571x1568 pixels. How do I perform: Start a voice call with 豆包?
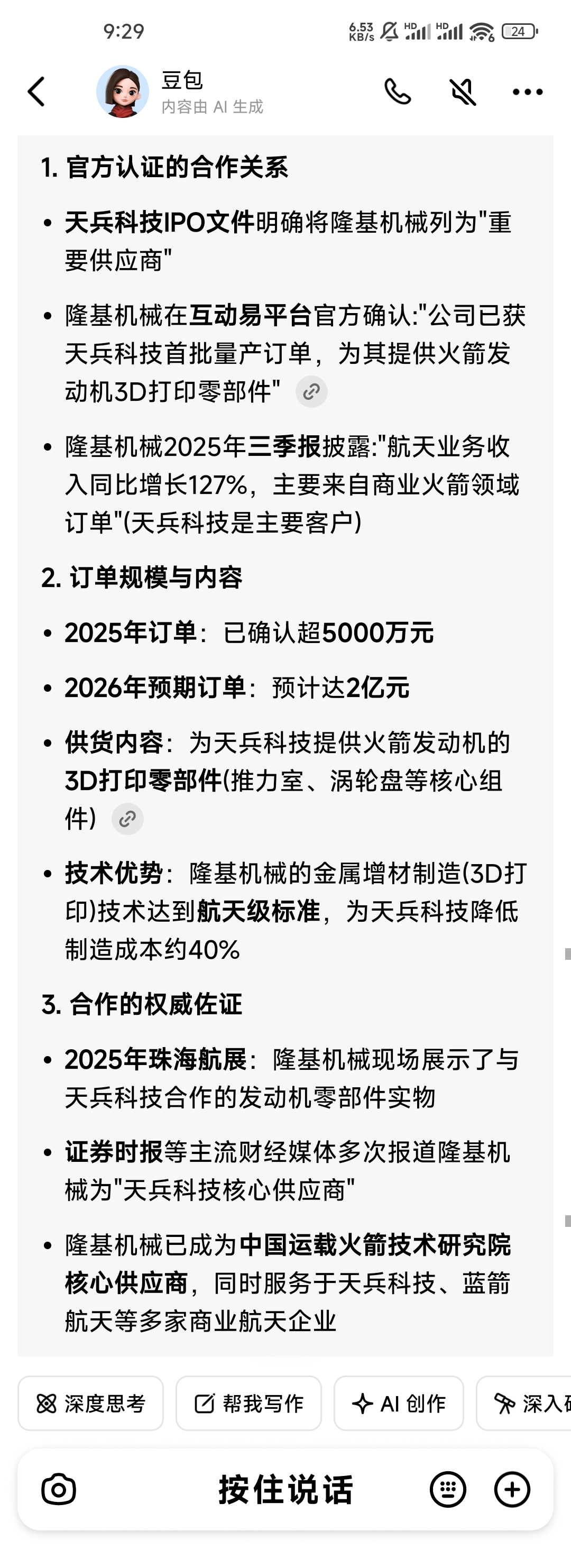398,92
